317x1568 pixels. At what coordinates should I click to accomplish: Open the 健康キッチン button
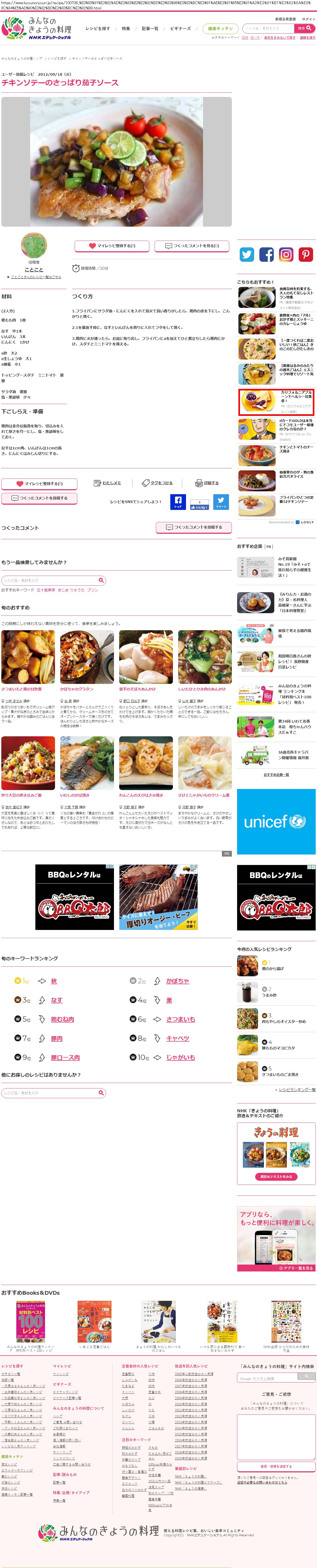[x=220, y=29]
